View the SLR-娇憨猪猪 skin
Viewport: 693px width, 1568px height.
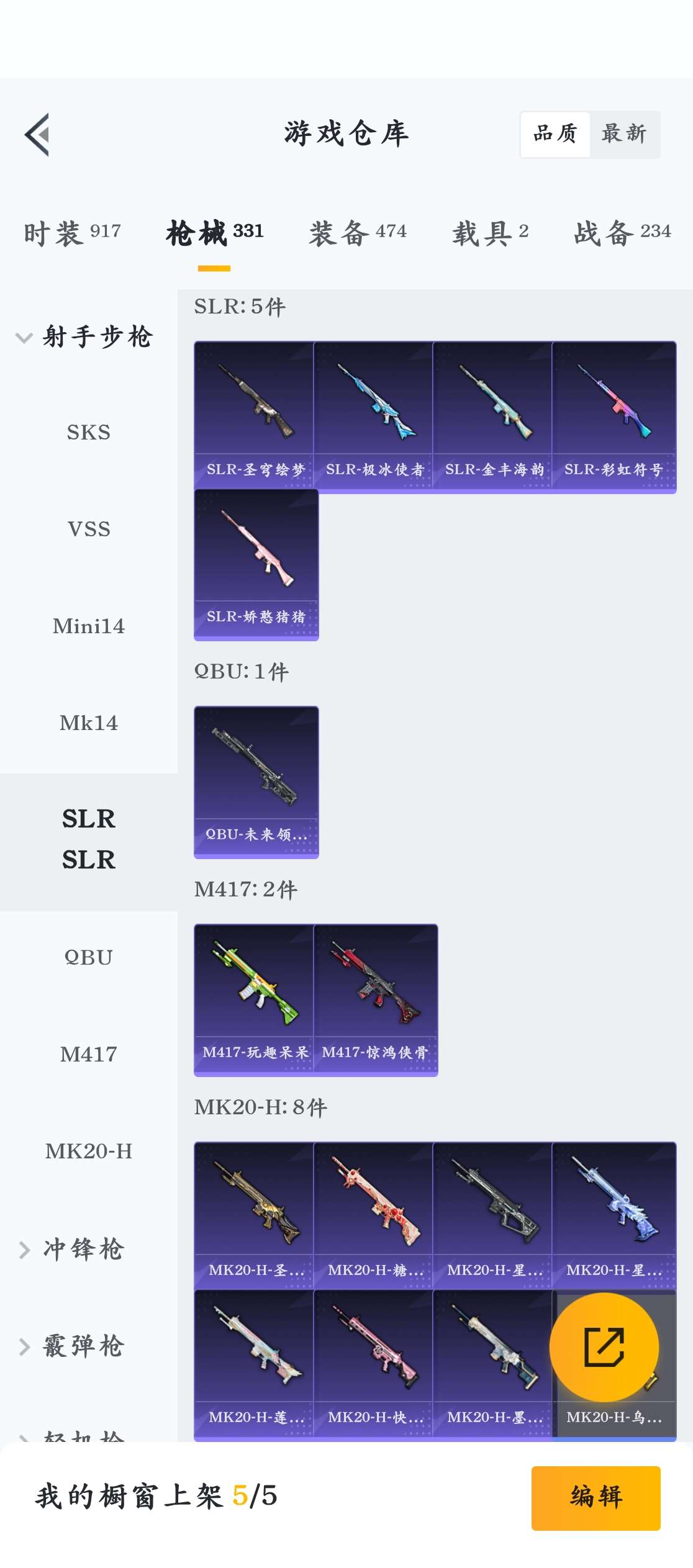click(x=256, y=564)
